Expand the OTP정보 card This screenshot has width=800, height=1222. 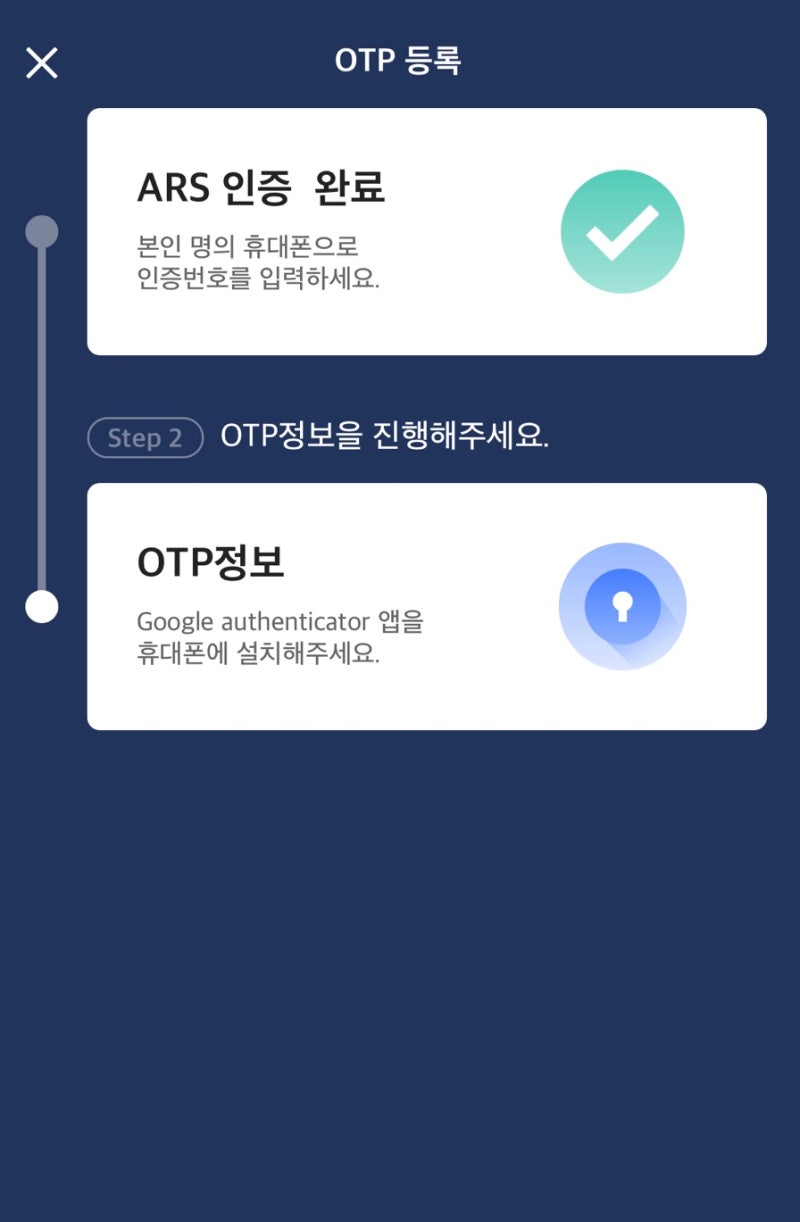point(426,606)
